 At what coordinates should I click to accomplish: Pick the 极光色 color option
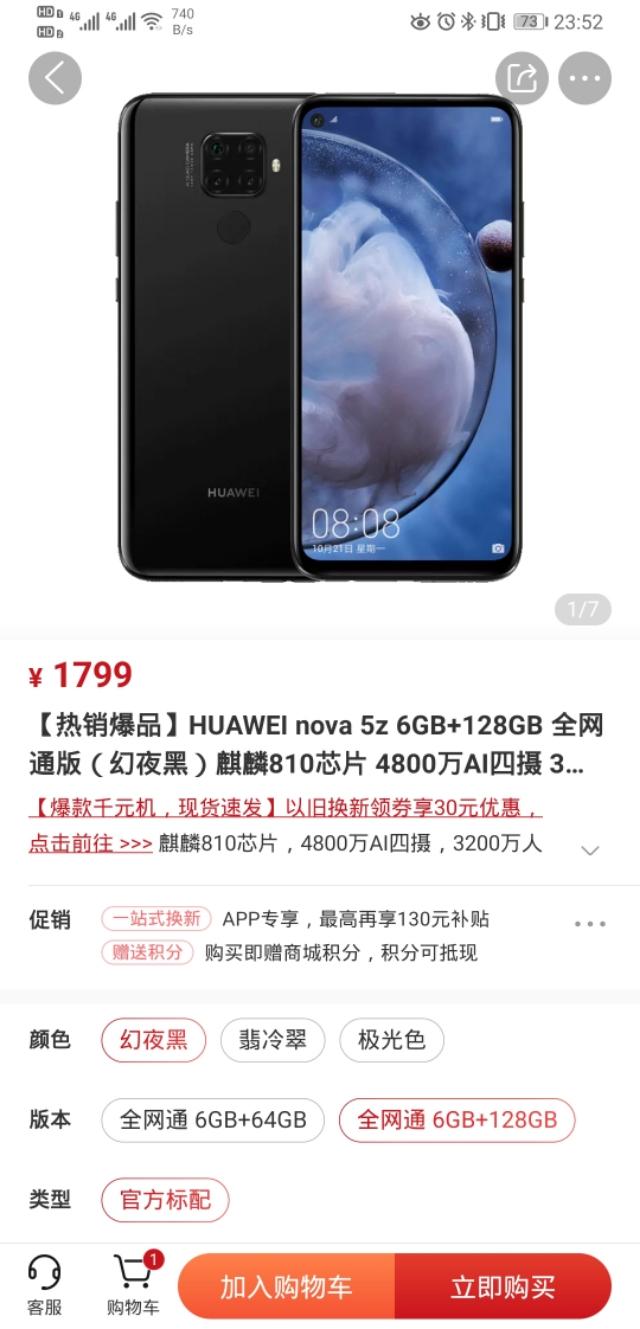(391, 1040)
